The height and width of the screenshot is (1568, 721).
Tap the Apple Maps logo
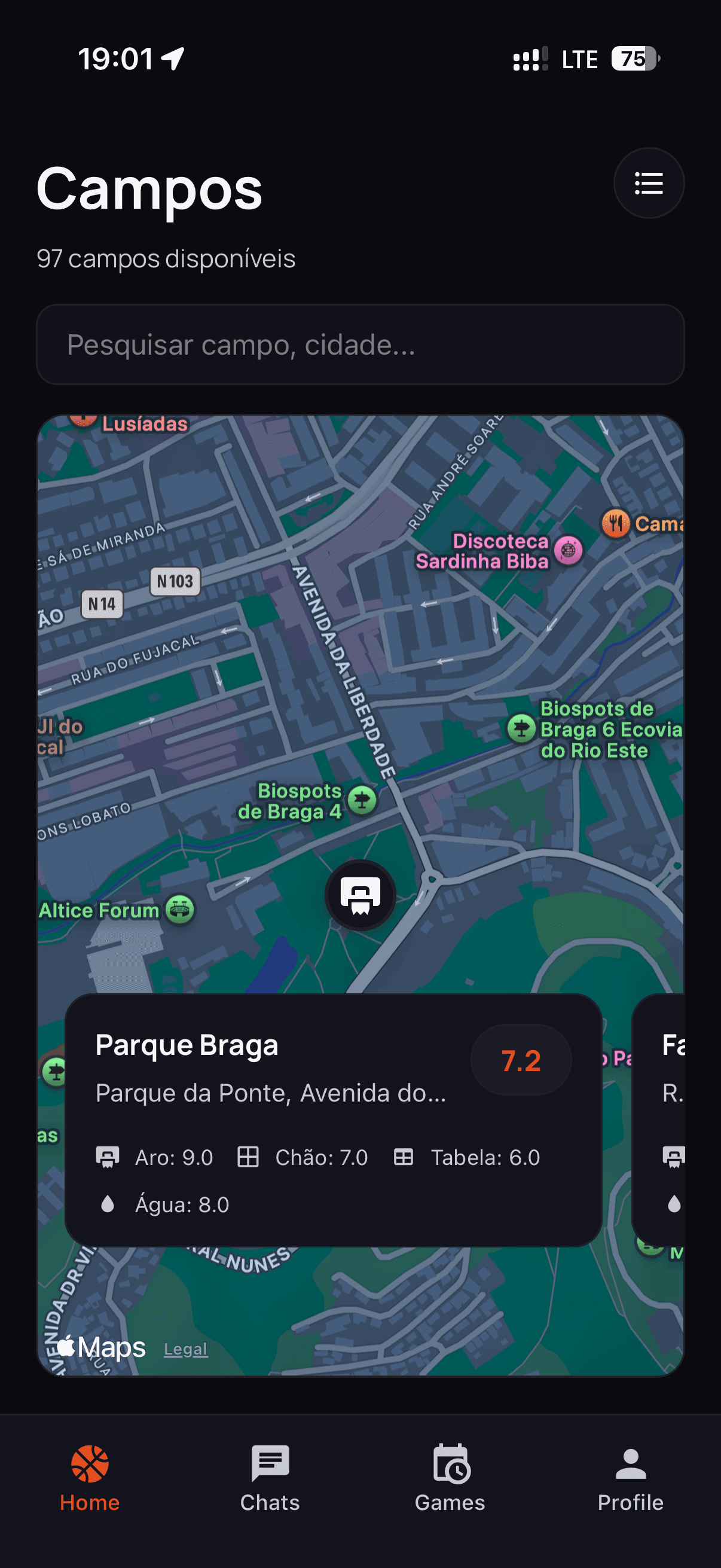coord(100,1347)
